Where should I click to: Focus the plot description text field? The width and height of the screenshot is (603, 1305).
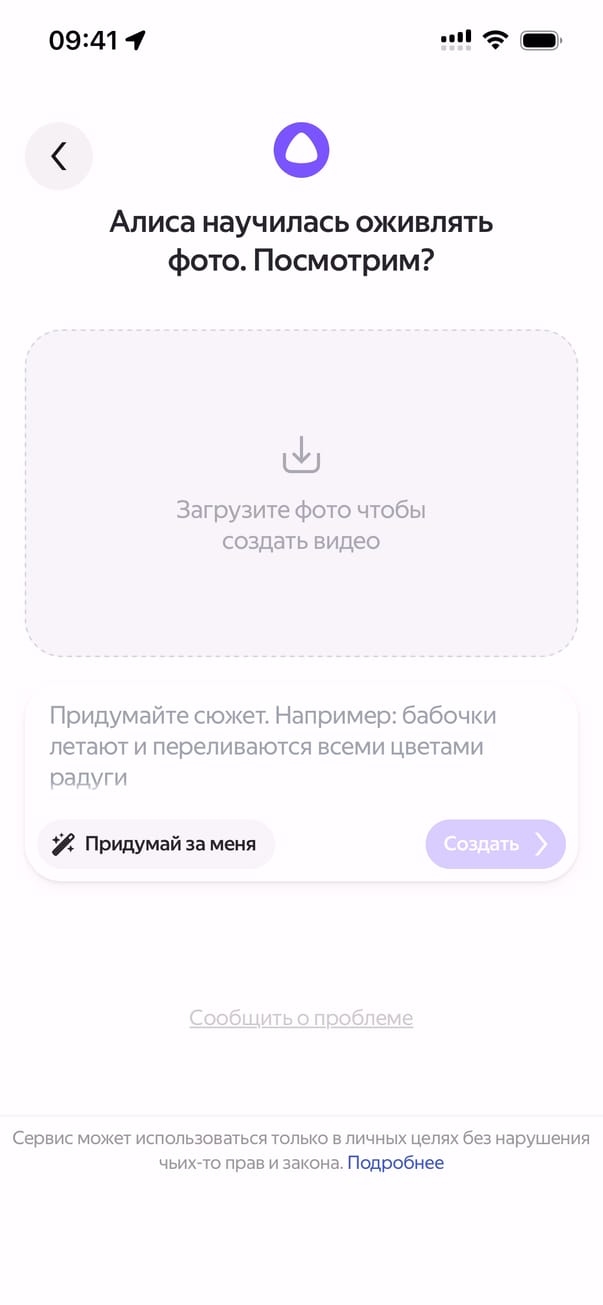(300, 746)
